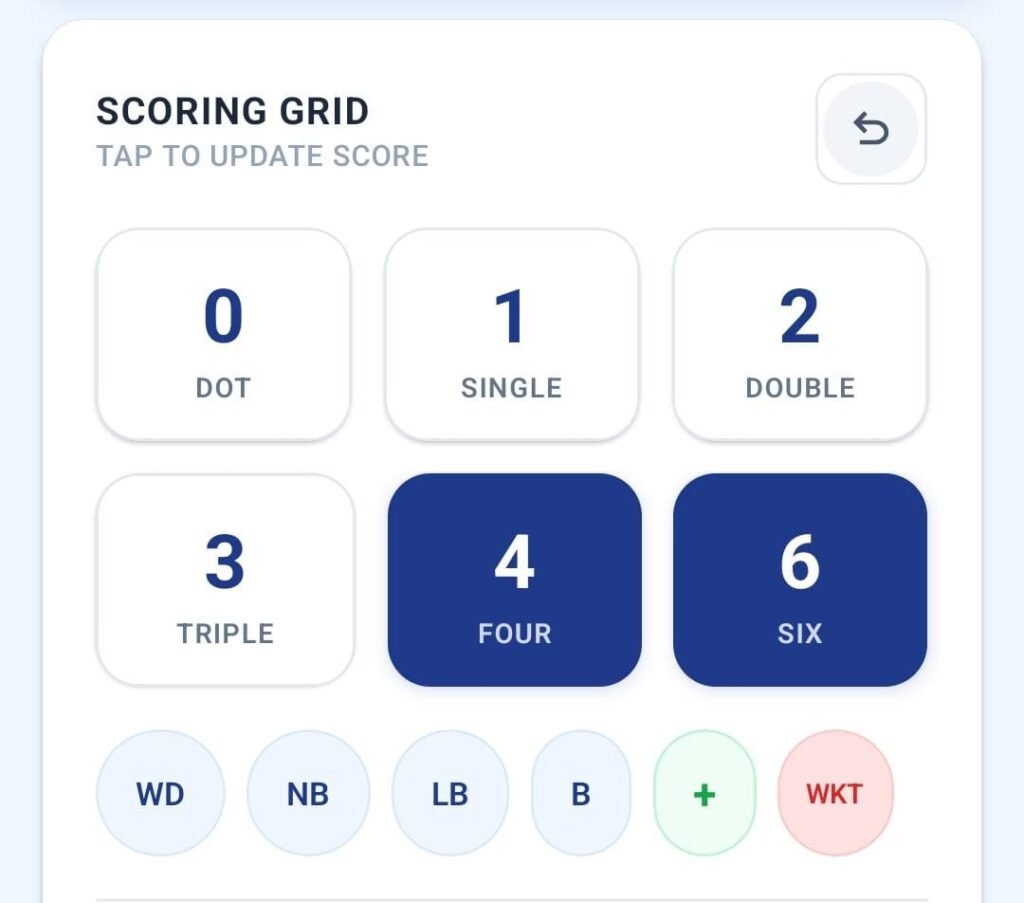1024x903 pixels.
Task: Hit the Six button
Action: 800,580
